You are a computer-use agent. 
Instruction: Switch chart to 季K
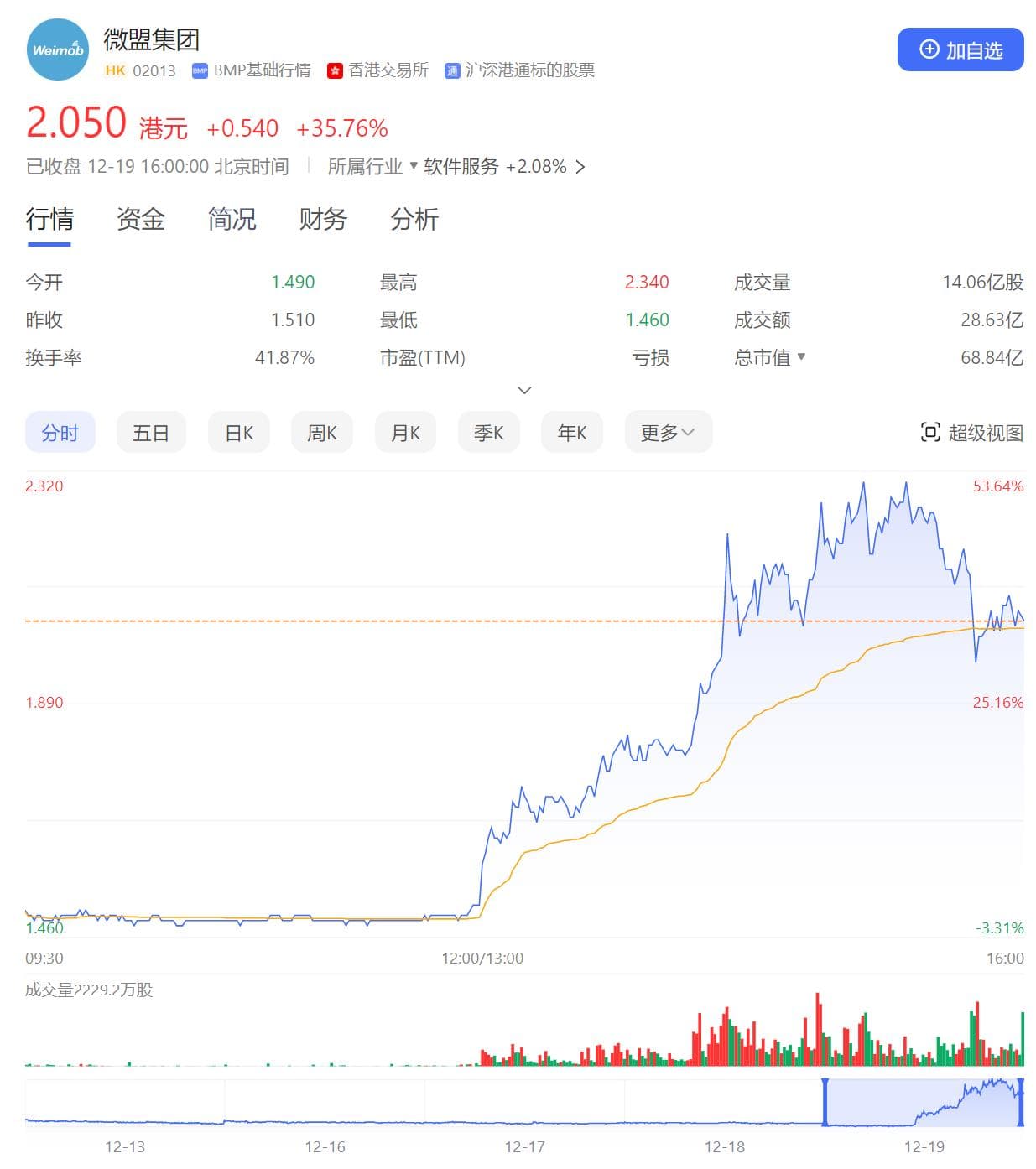click(488, 433)
